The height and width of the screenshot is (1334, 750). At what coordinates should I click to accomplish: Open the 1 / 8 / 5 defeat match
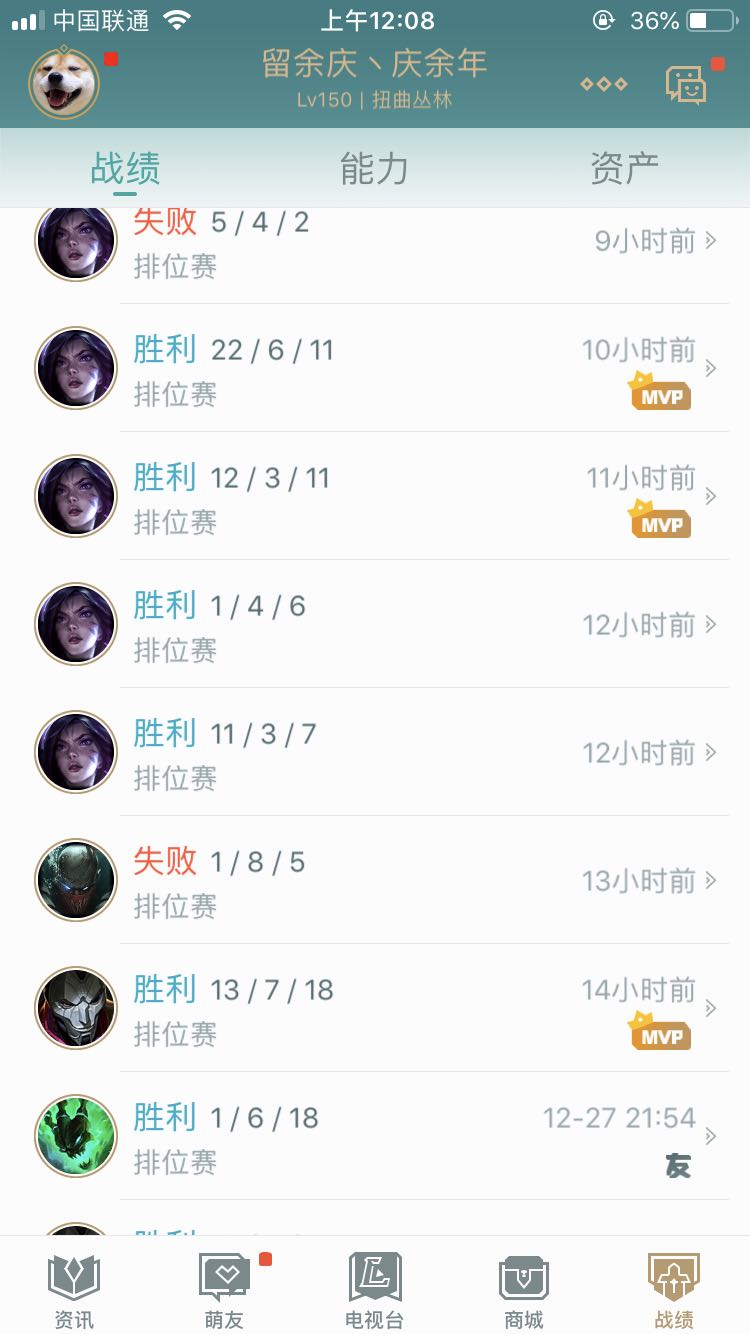(x=375, y=880)
